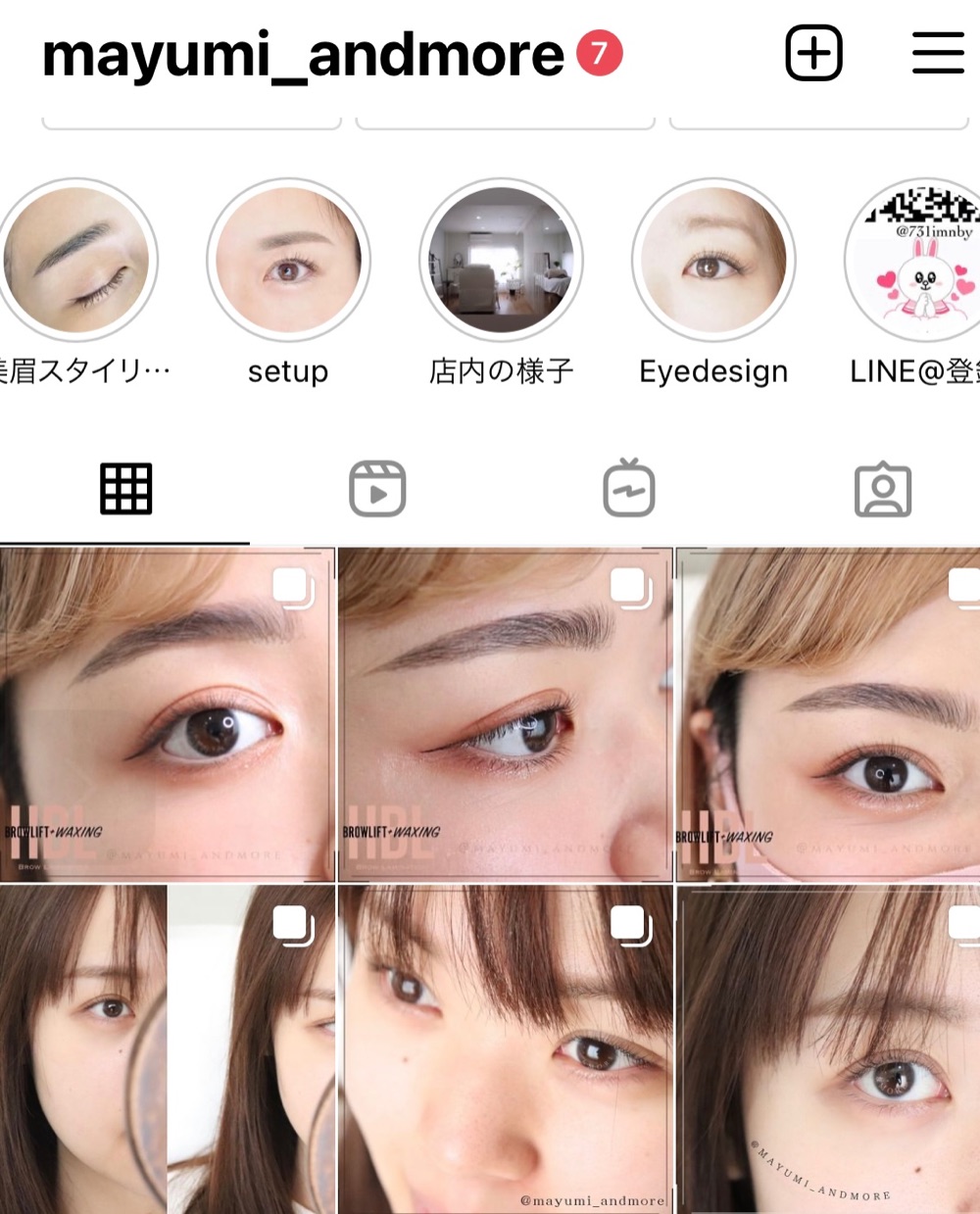Open the post with diagonal MAYUMI_ANDMORE watermark
This screenshot has height=1214, width=980.
pyautogui.click(x=828, y=1048)
